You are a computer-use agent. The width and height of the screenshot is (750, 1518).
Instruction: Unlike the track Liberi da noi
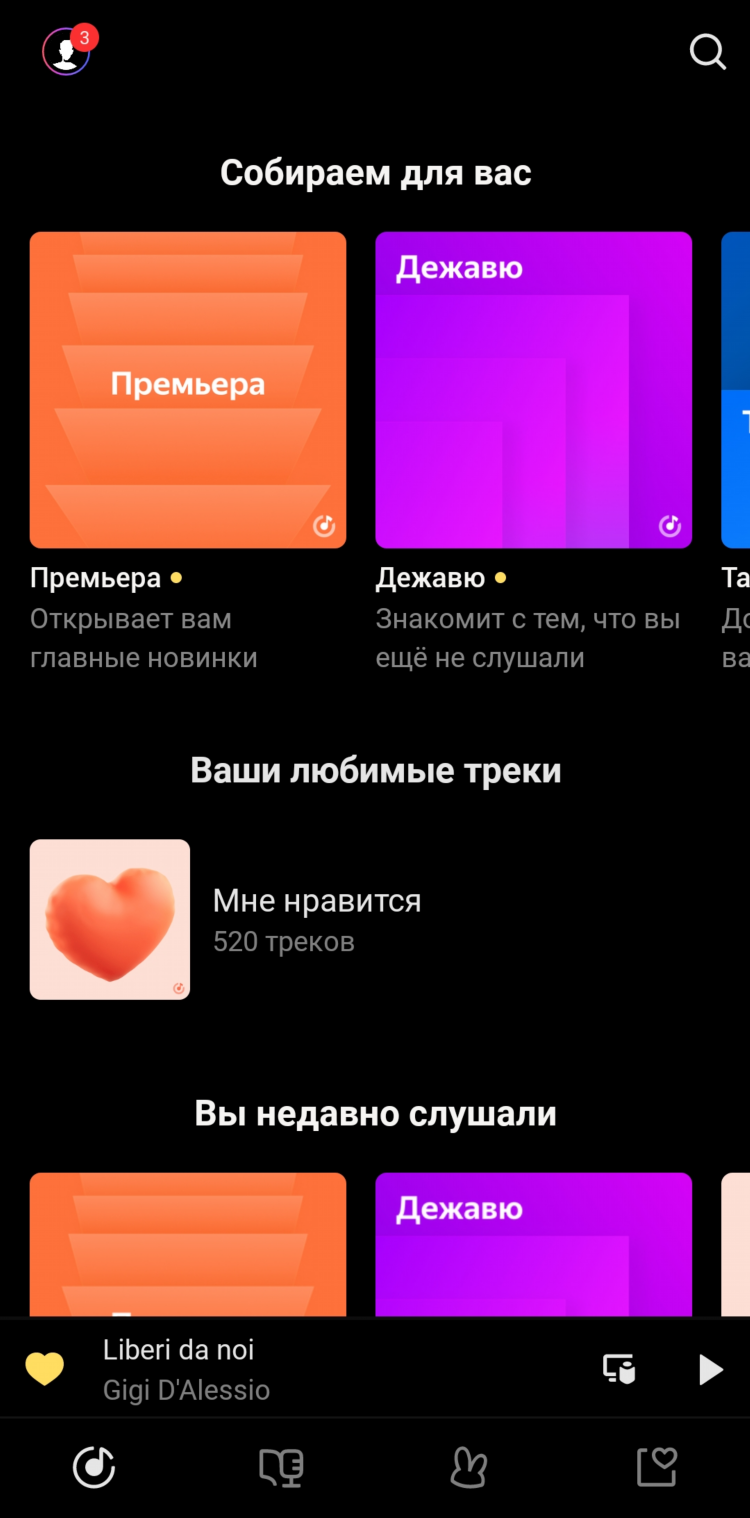click(x=45, y=1369)
